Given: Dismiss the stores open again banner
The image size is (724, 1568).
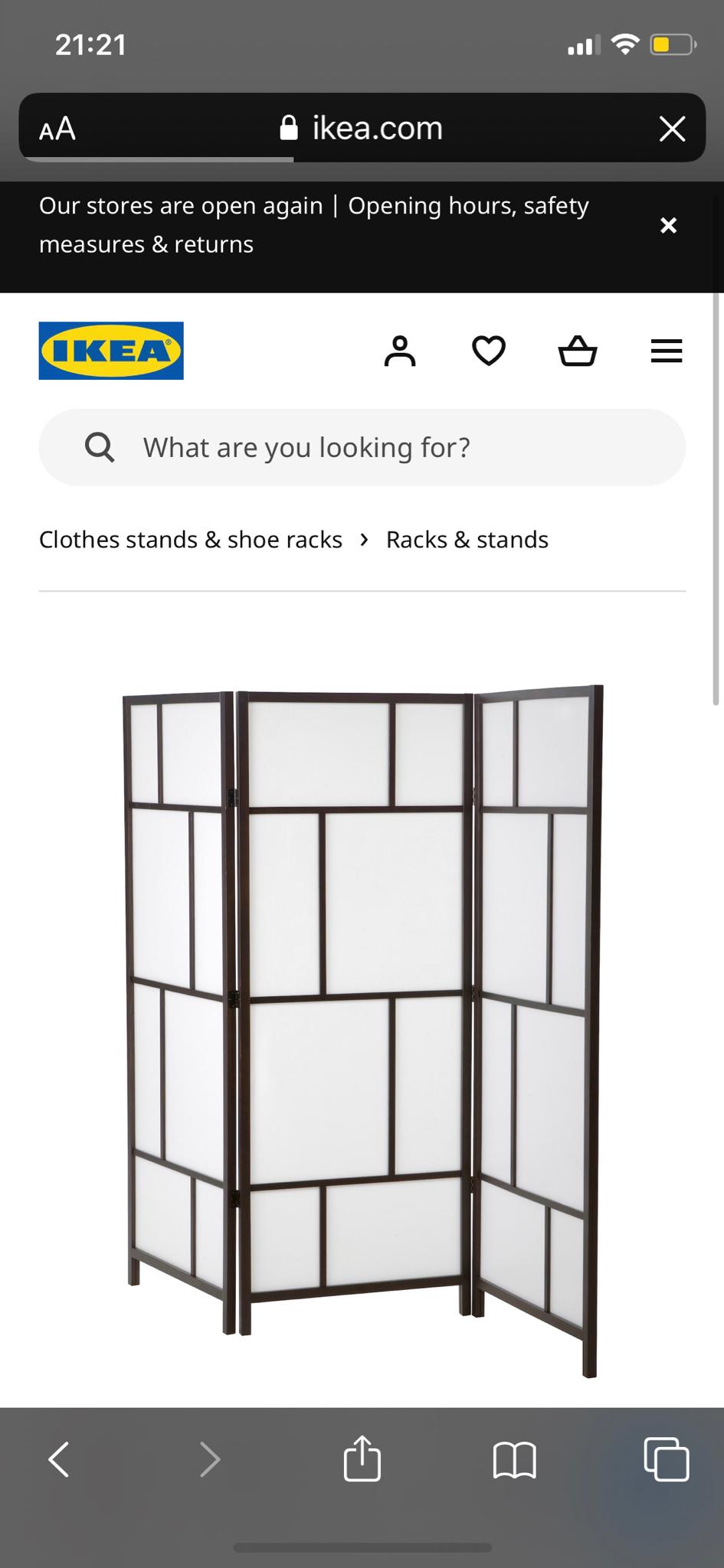Looking at the screenshot, I should [x=668, y=225].
